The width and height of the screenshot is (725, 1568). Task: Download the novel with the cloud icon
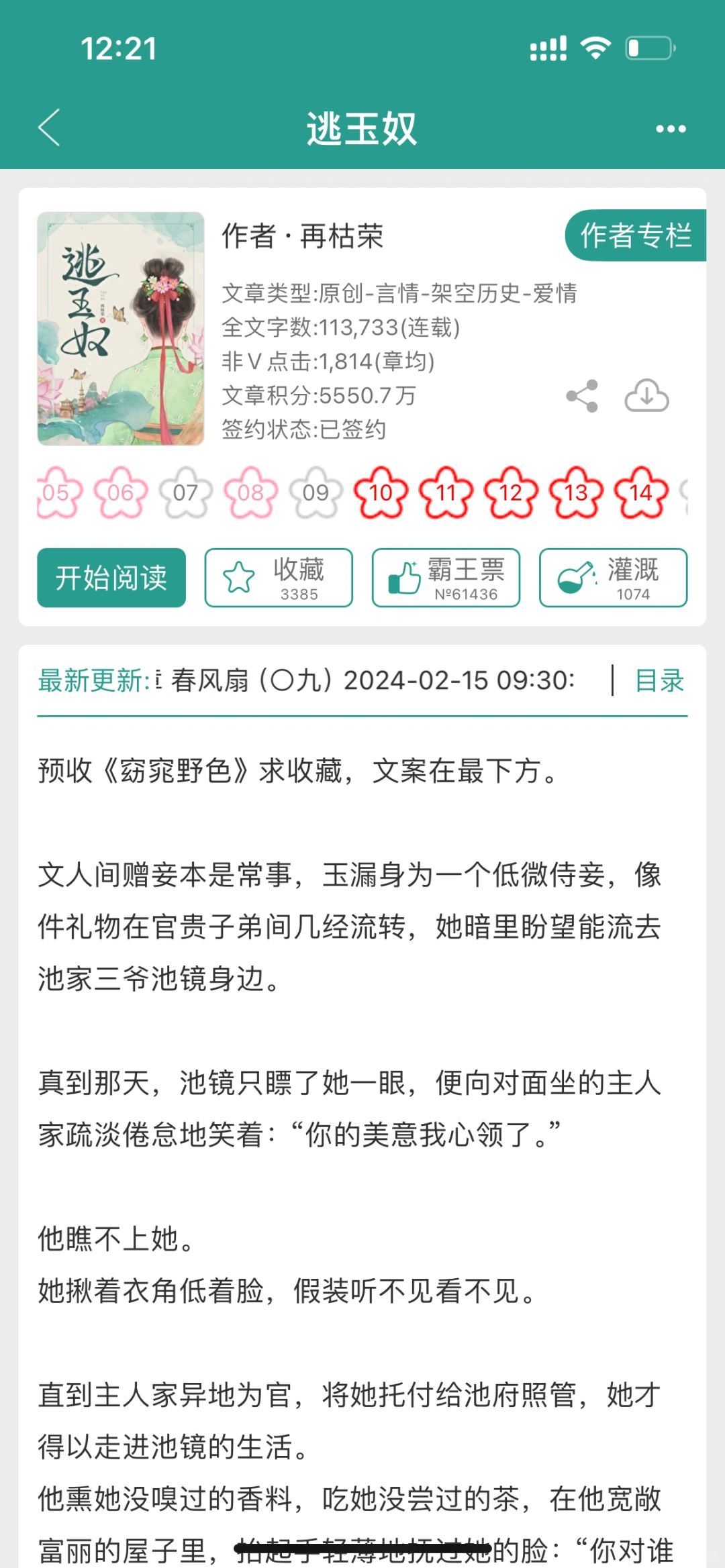coord(646,396)
